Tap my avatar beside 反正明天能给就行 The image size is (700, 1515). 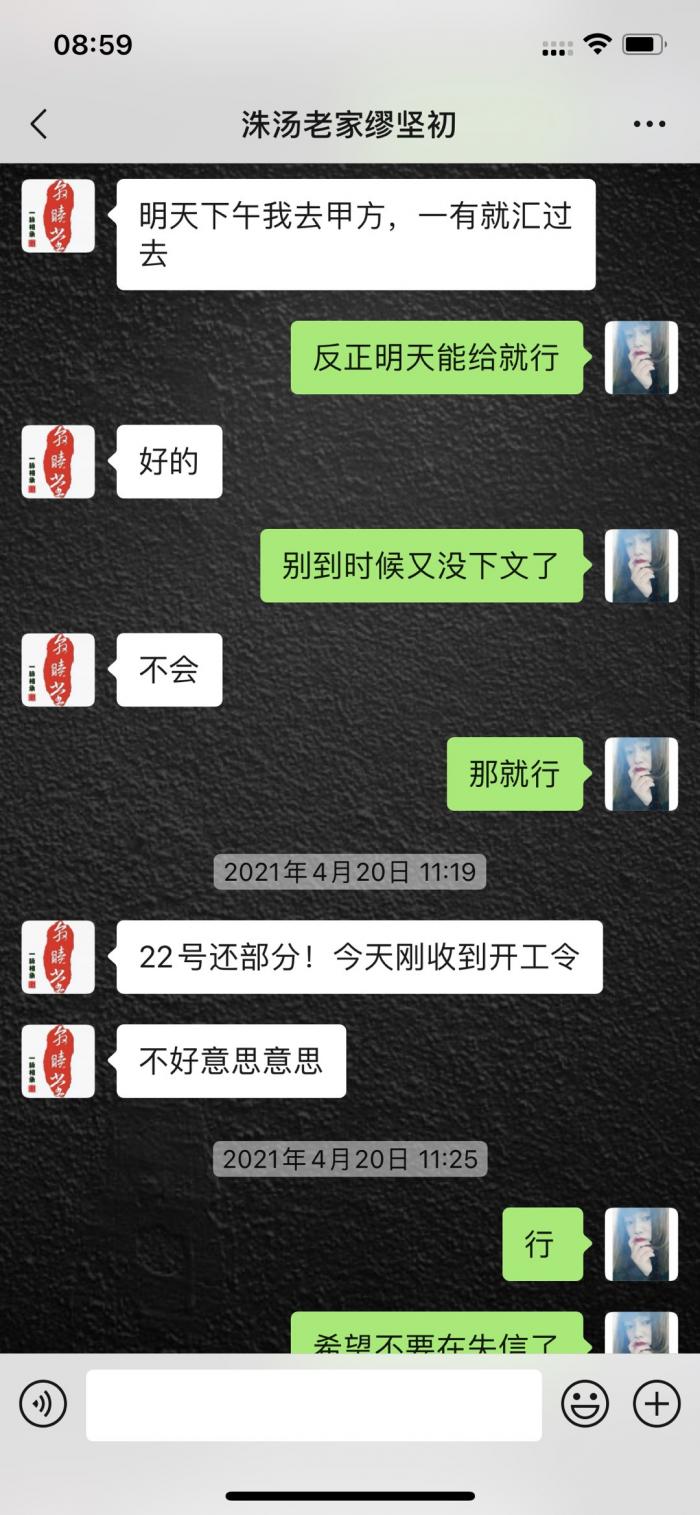(x=641, y=357)
